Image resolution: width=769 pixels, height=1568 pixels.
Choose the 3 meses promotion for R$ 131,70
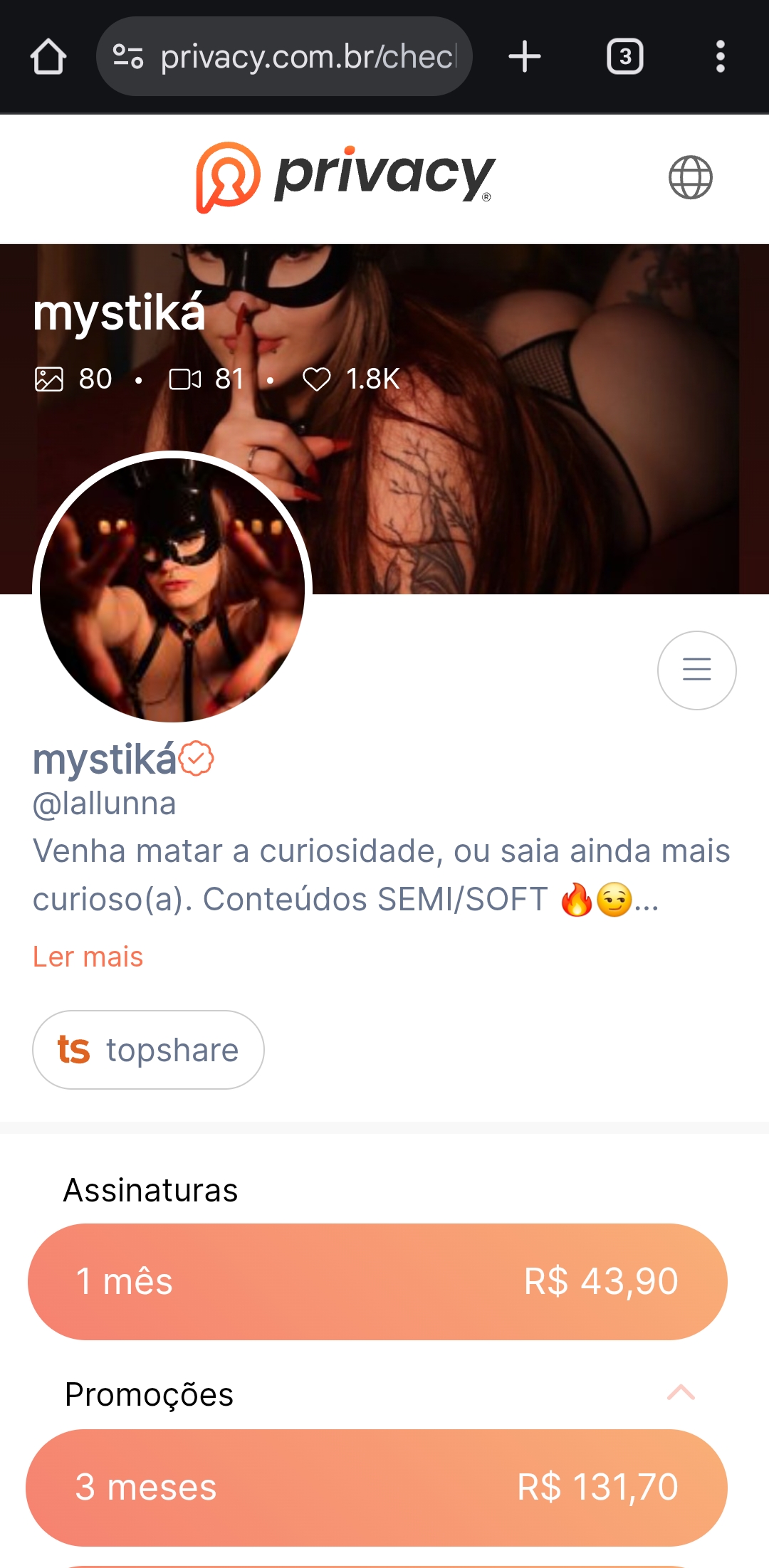click(x=377, y=1488)
